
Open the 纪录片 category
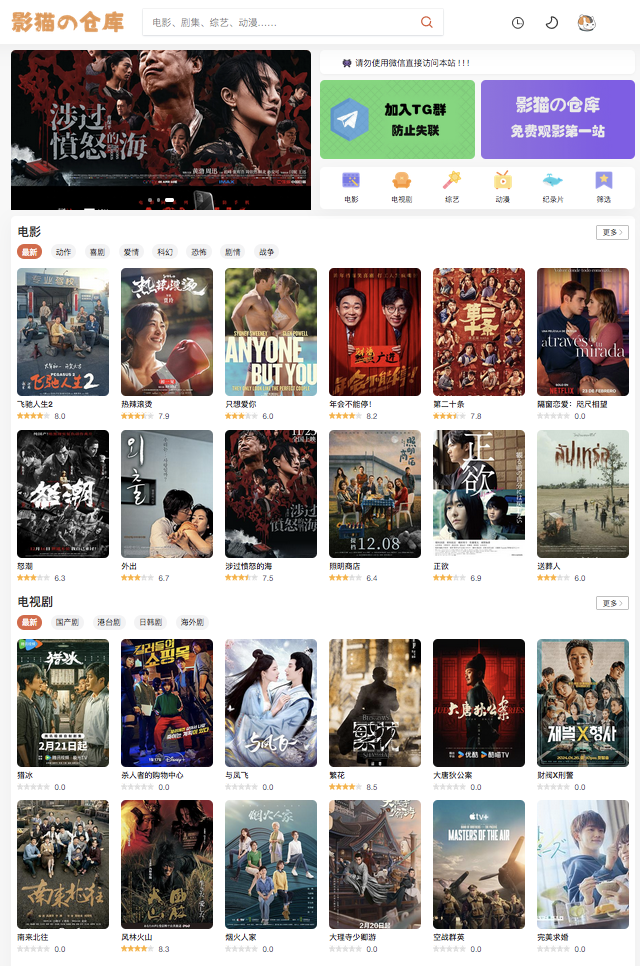point(553,186)
